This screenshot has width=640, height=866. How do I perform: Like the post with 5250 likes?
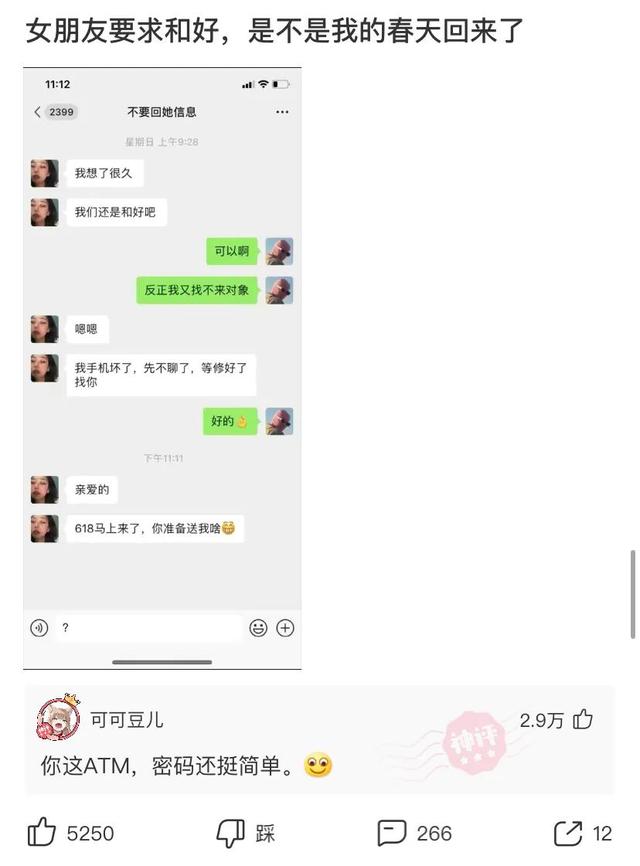coord(42,832)
